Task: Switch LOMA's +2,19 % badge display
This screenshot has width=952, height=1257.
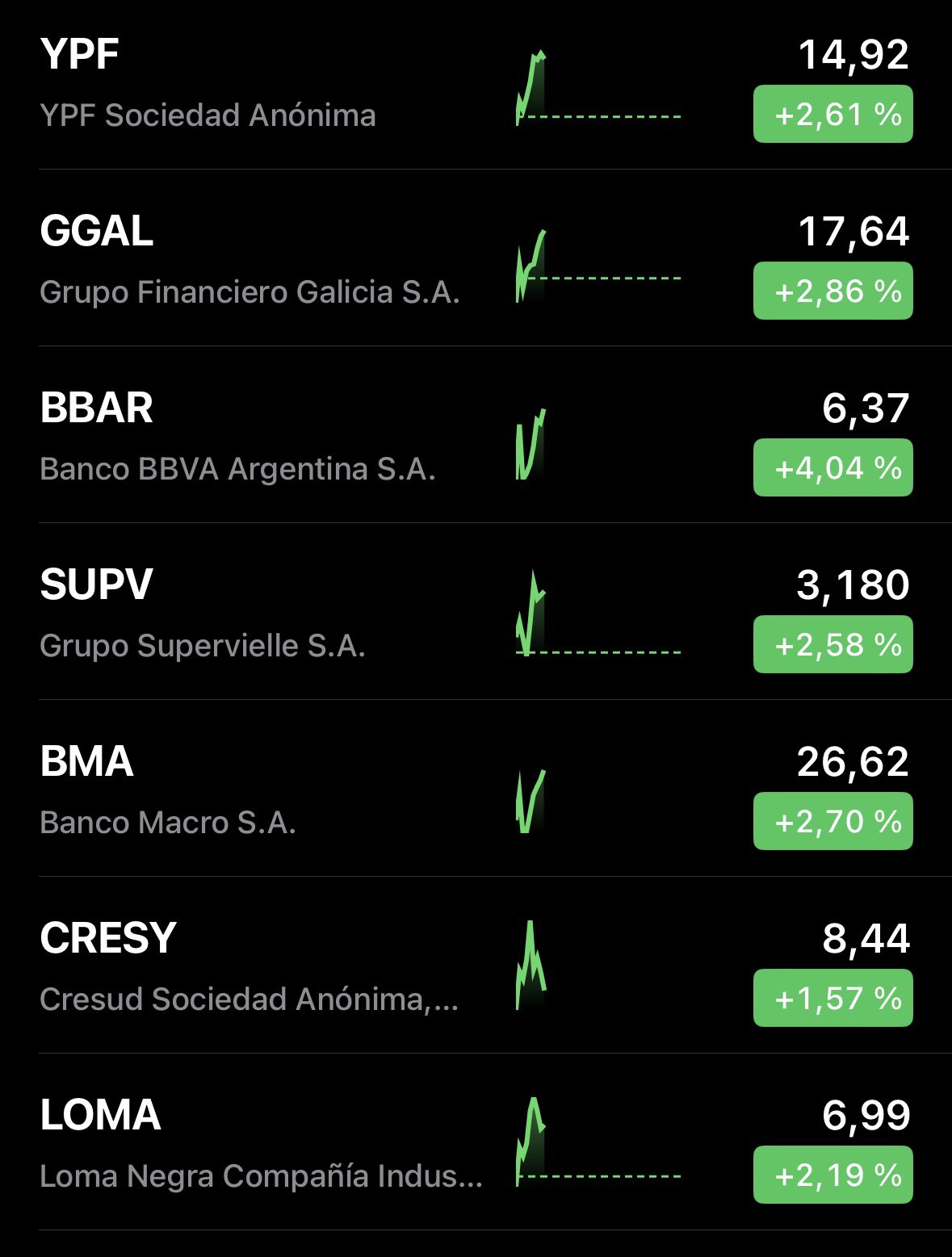Action: (832, 1175)
